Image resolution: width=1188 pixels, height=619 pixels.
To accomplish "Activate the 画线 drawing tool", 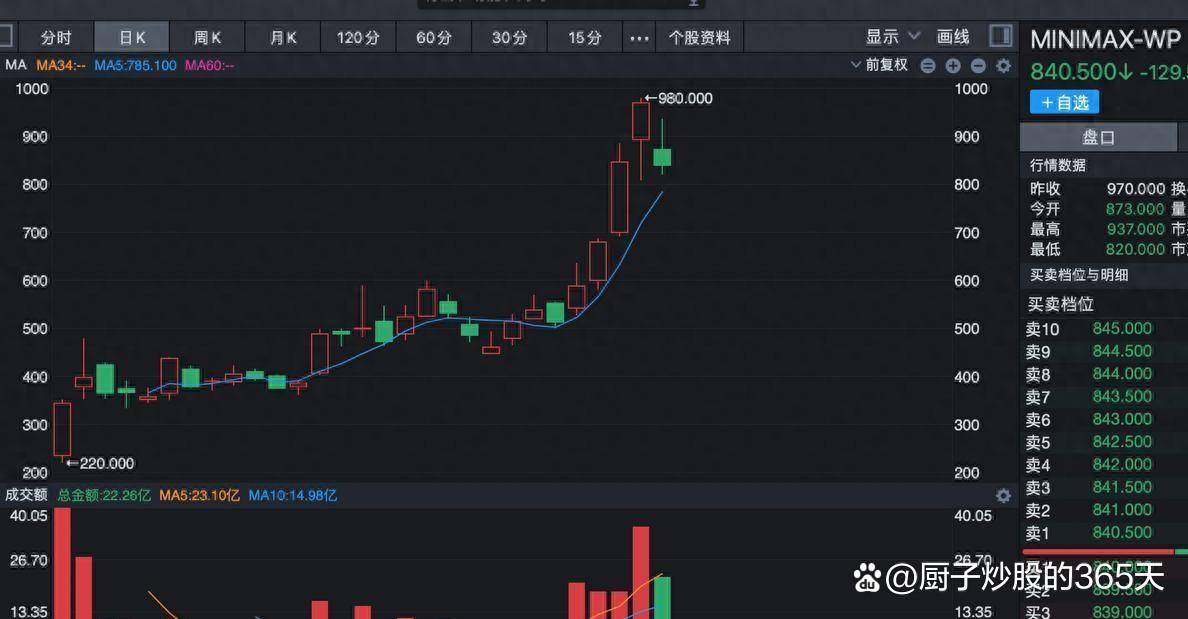I will 953,37.
